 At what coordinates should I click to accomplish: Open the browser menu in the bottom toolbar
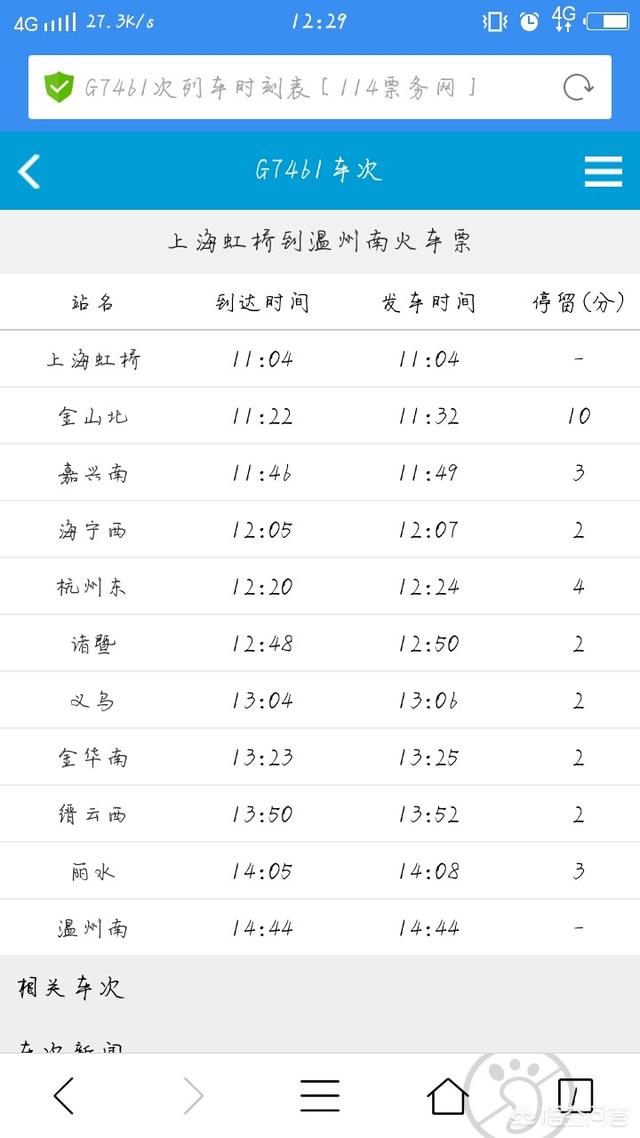[320, 1096]
